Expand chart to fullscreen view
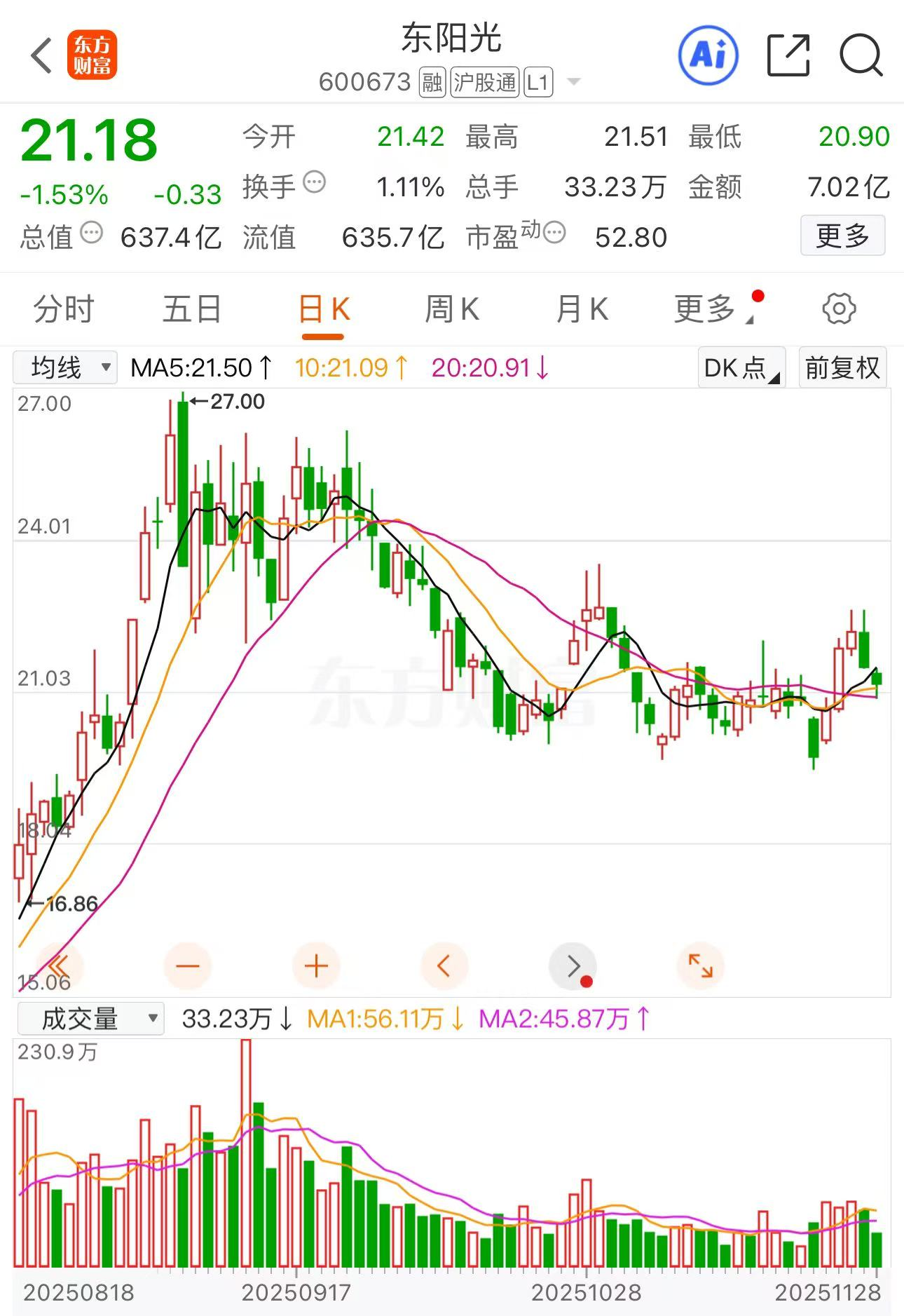This screenshot has width=904, height=1316. point(701,964)
